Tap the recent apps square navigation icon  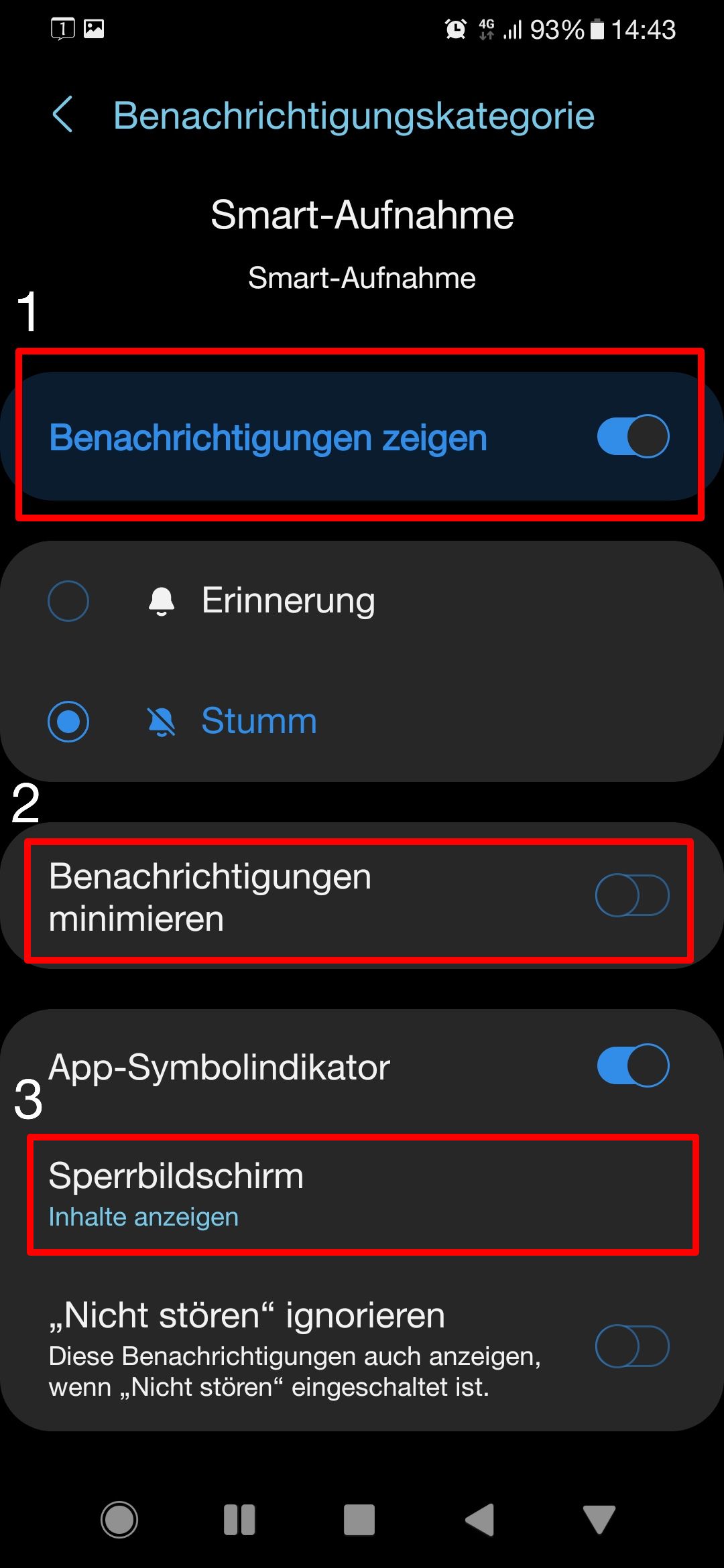click(359, 1518)
